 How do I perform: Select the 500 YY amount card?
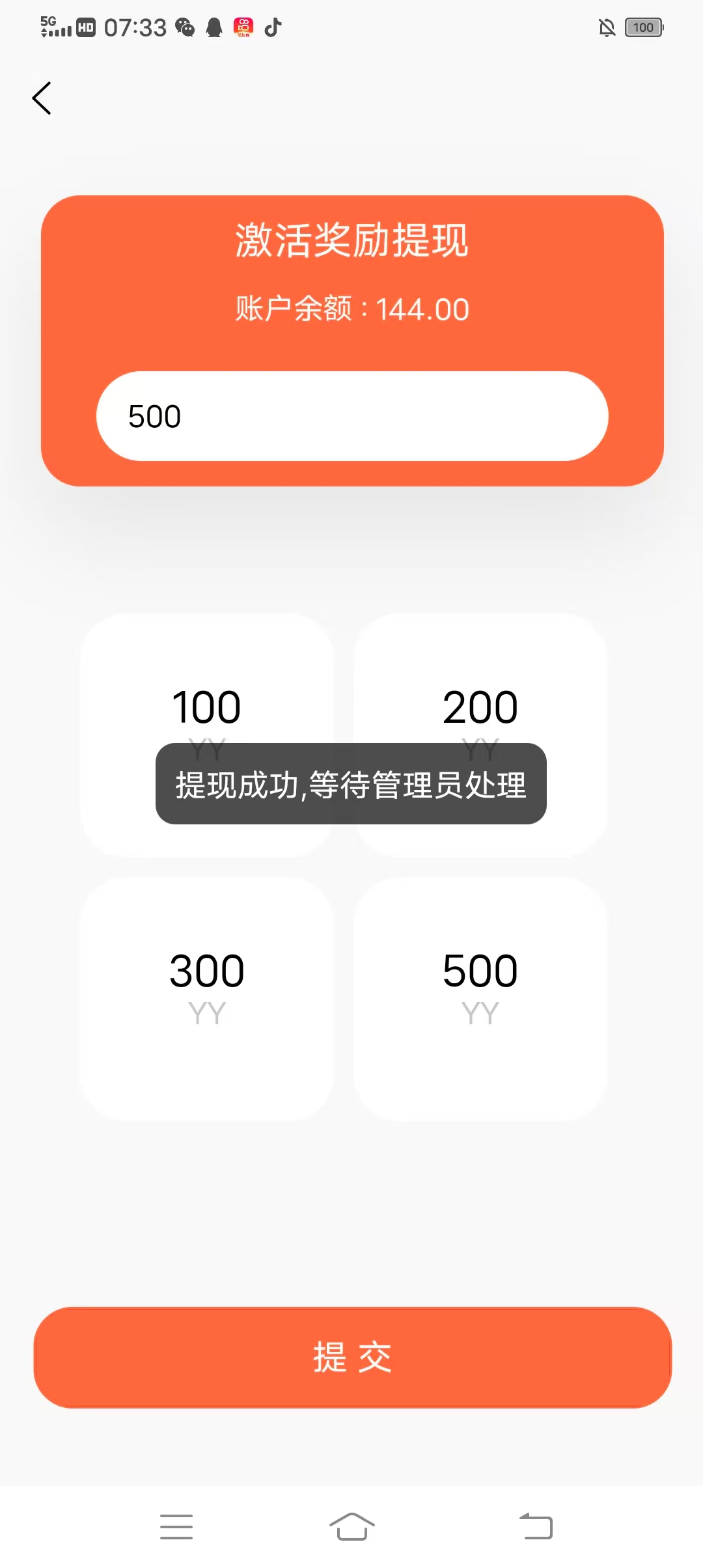[480, 998]
